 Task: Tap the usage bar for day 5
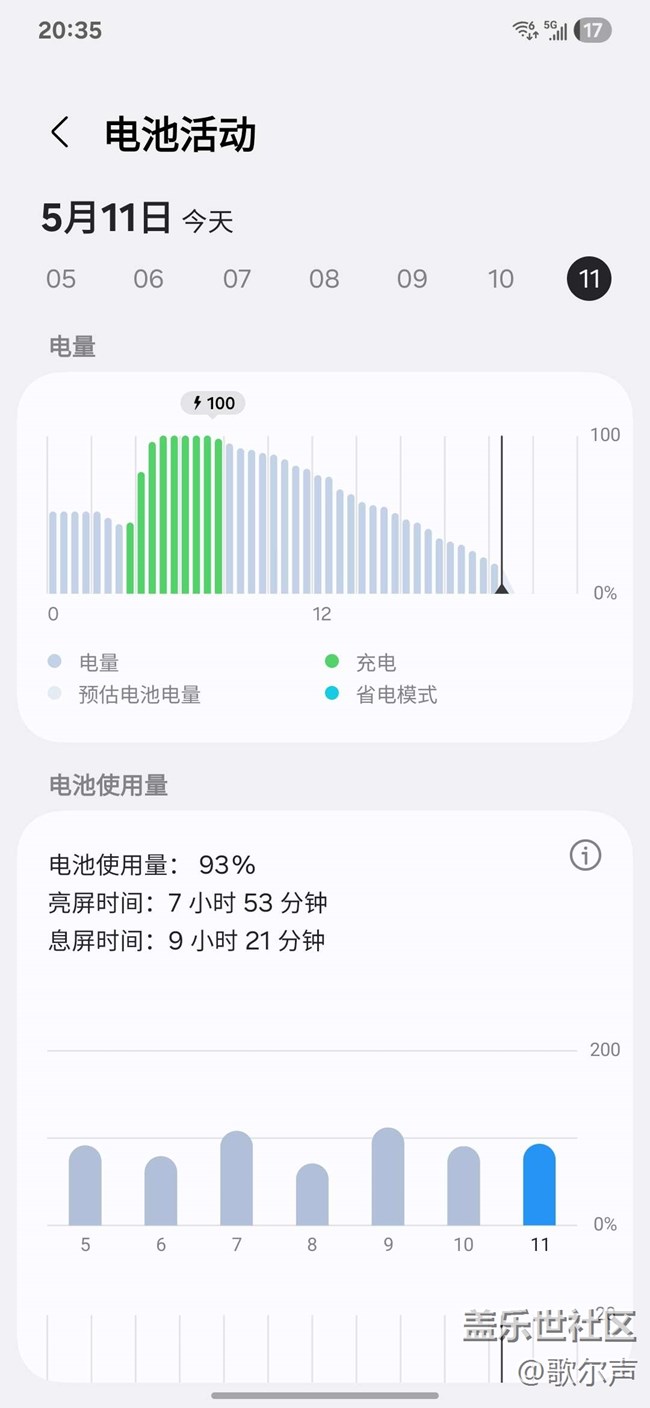[x=85, y=1185]
